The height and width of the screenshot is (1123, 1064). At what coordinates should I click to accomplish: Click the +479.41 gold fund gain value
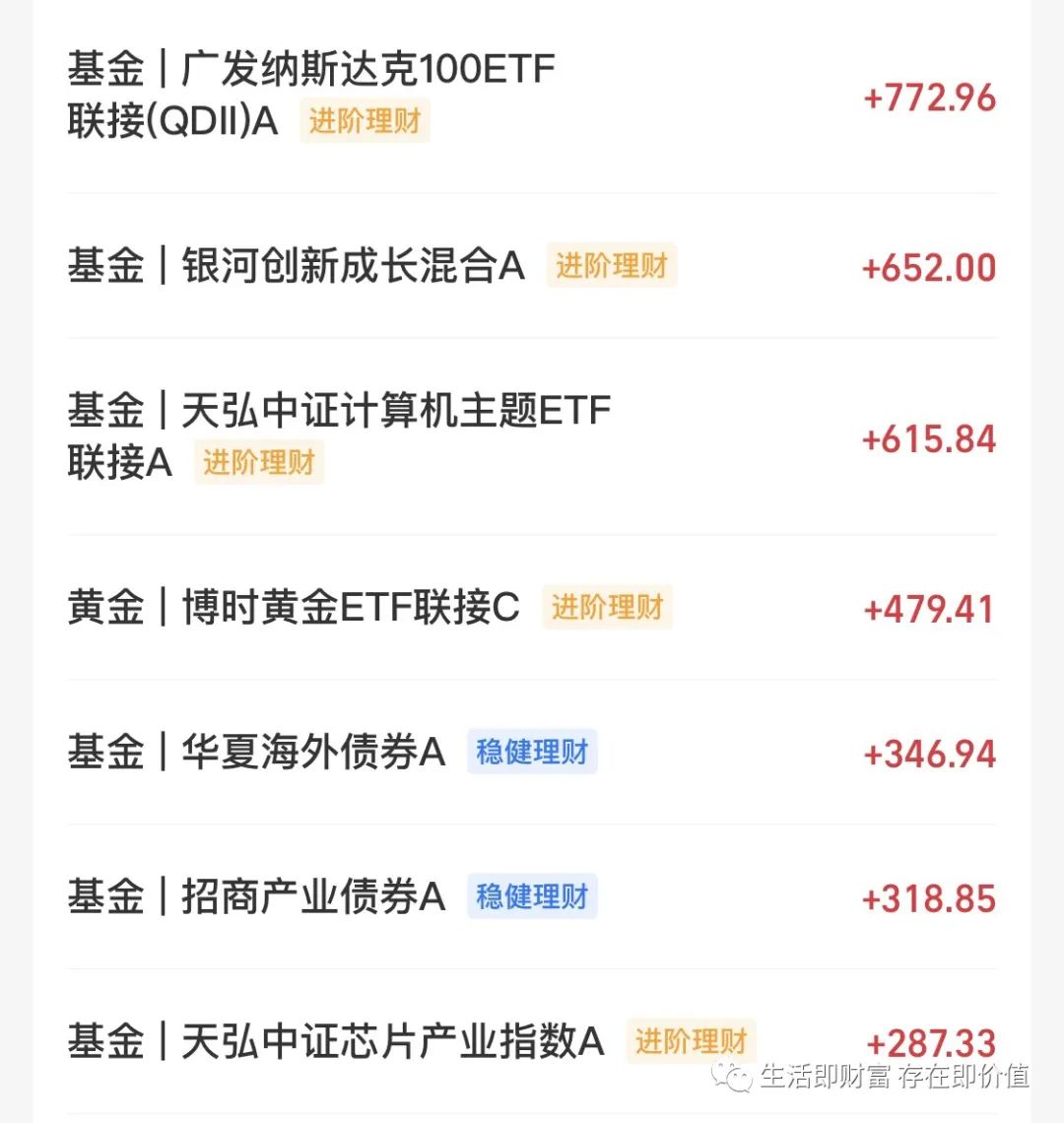point(928,611)
